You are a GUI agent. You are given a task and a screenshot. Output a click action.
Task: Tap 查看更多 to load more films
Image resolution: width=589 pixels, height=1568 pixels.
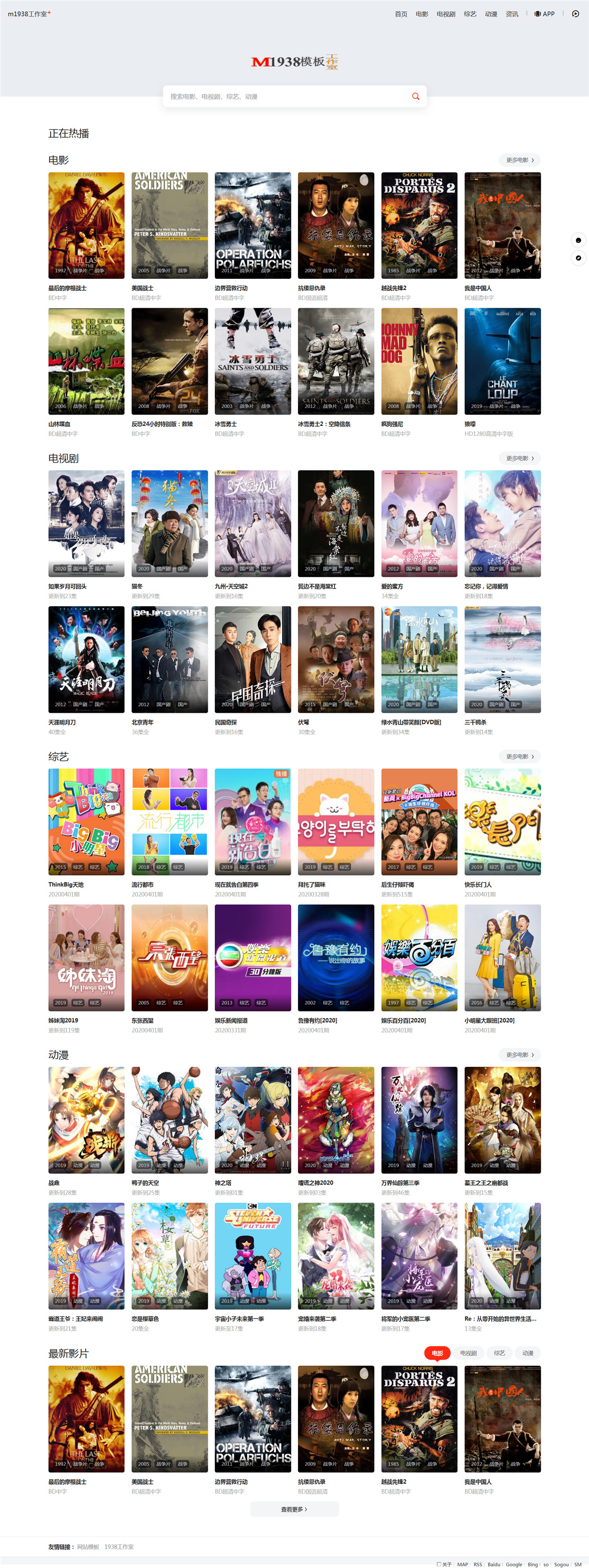tap(294, 1509)
